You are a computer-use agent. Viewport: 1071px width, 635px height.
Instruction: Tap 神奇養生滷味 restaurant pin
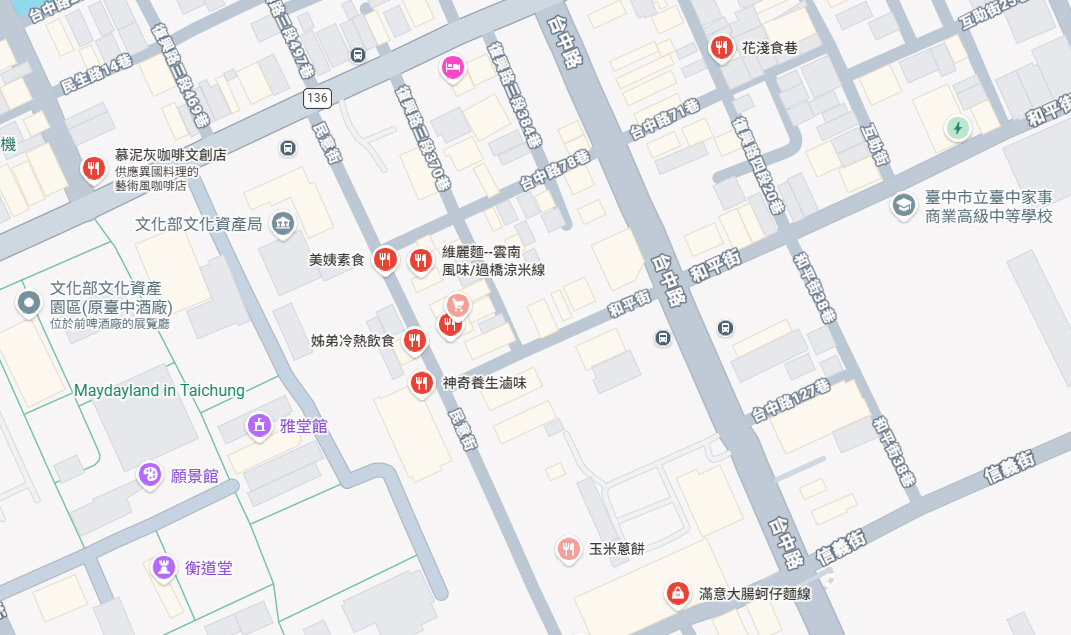pyautogui.click(x=422, y=382)
